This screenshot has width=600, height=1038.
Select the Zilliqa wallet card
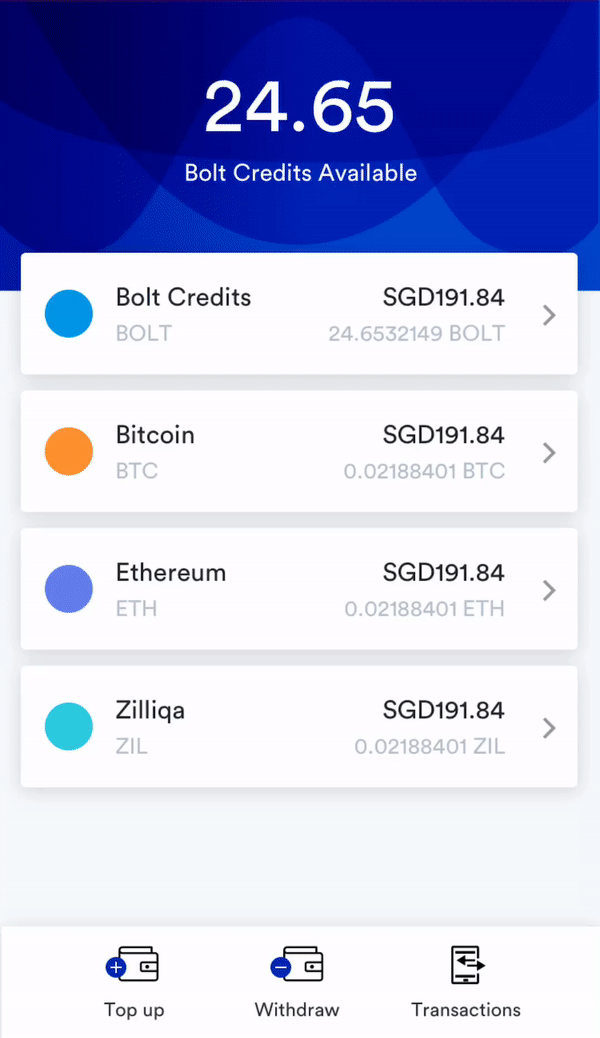coord(298,727)
